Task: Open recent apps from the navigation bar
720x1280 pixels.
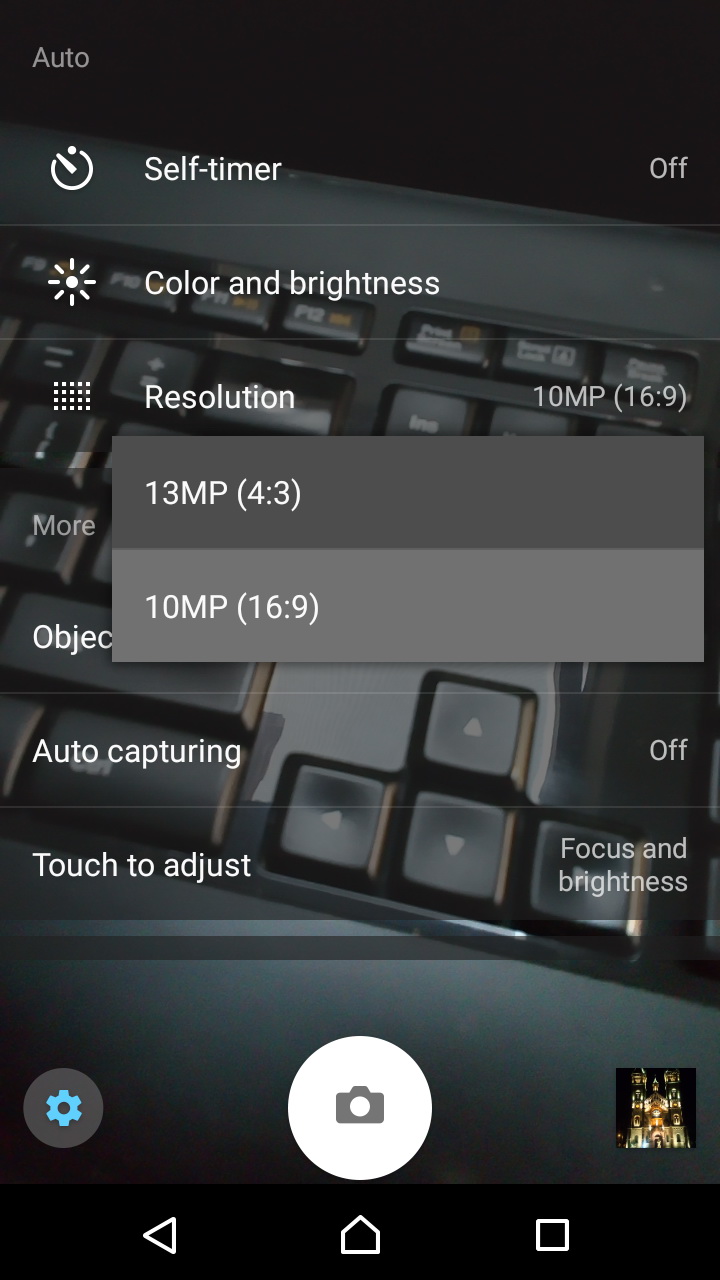Action: (x=552, y=1235)
